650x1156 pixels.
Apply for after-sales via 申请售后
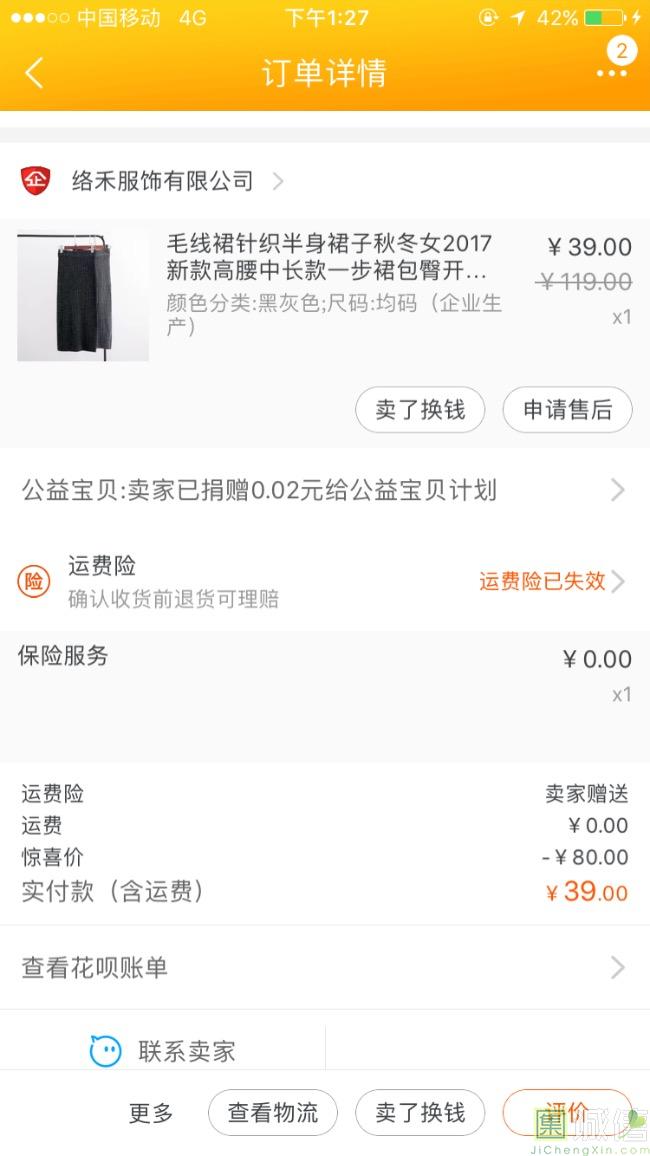[x=567, y=410]
